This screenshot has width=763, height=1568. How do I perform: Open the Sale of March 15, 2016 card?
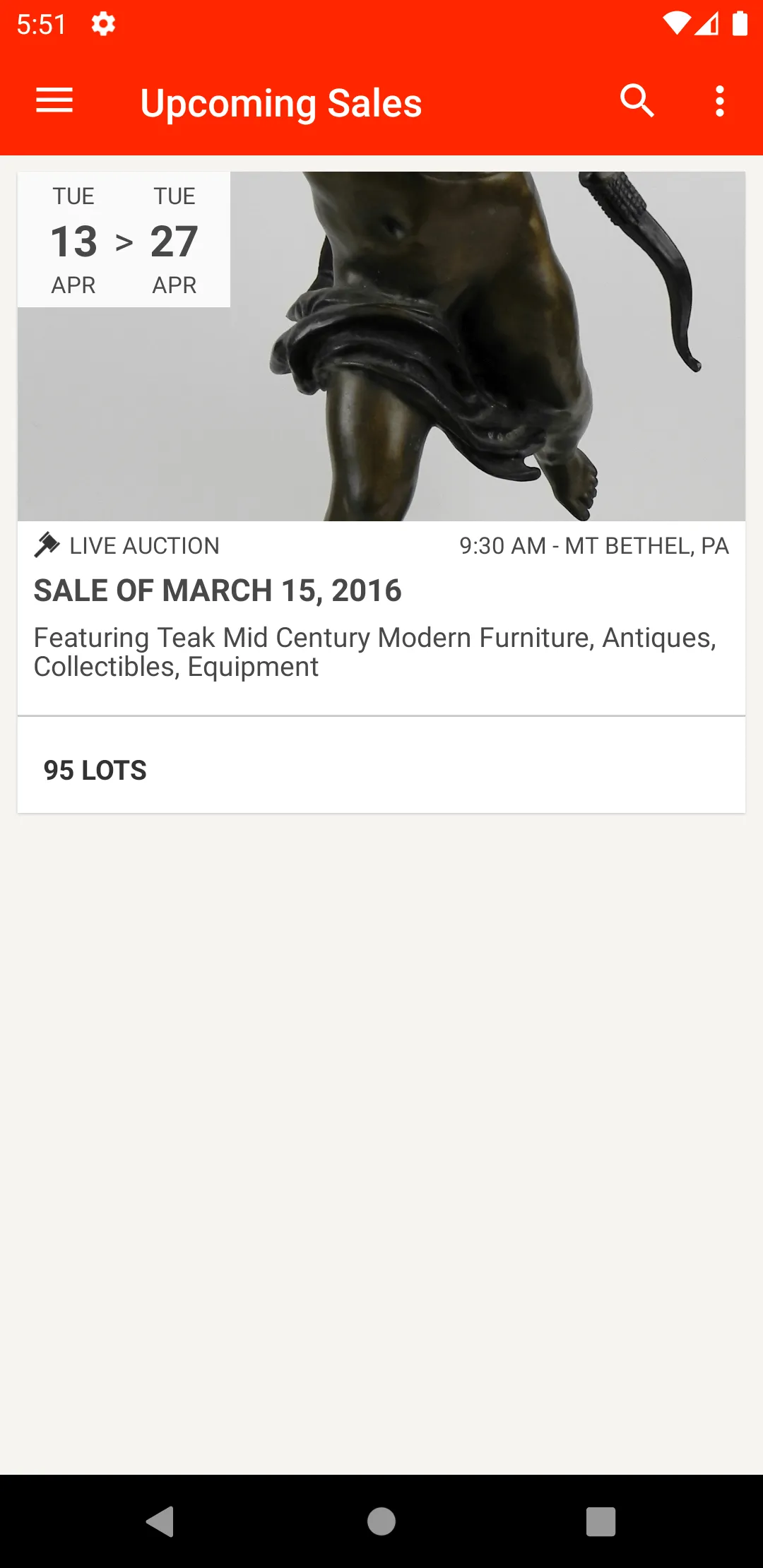[381, 590]
